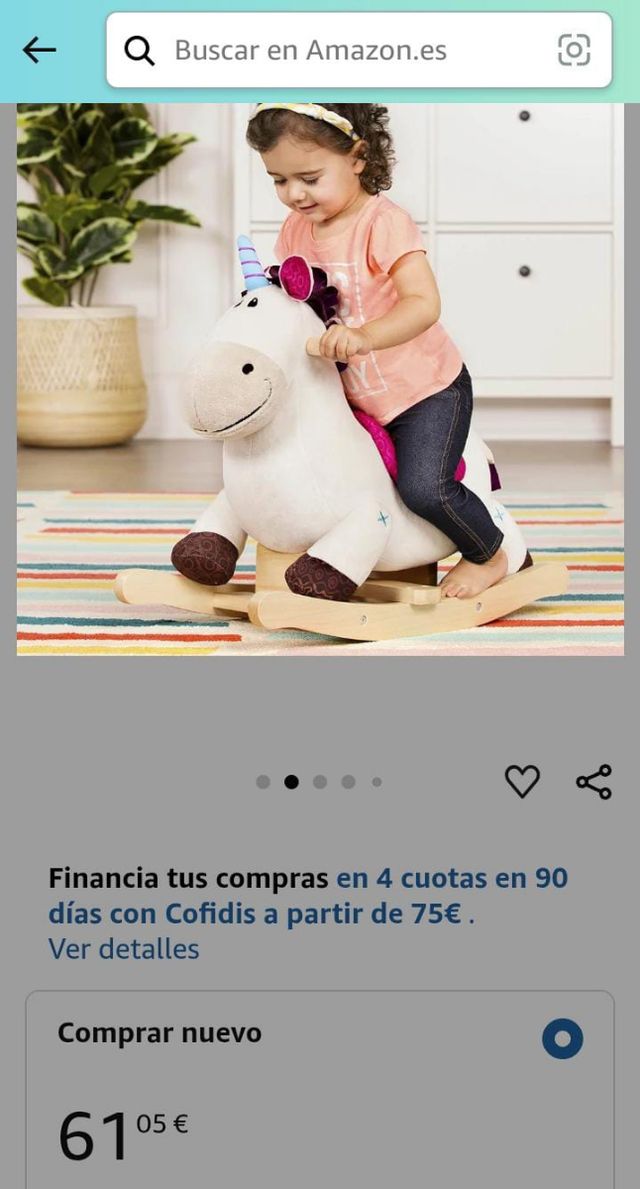The width and height of the screenshot is (640, 1189).
Task: Open the camera lens search icon
Action: click(574, 50)
